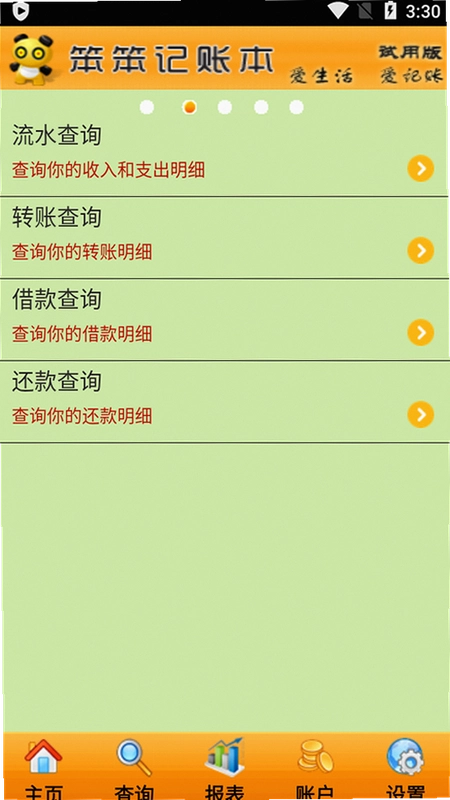This screenshot has width=450, height=800.
Task: Switch to the 主页 home tab
Action: coord(44,768)
